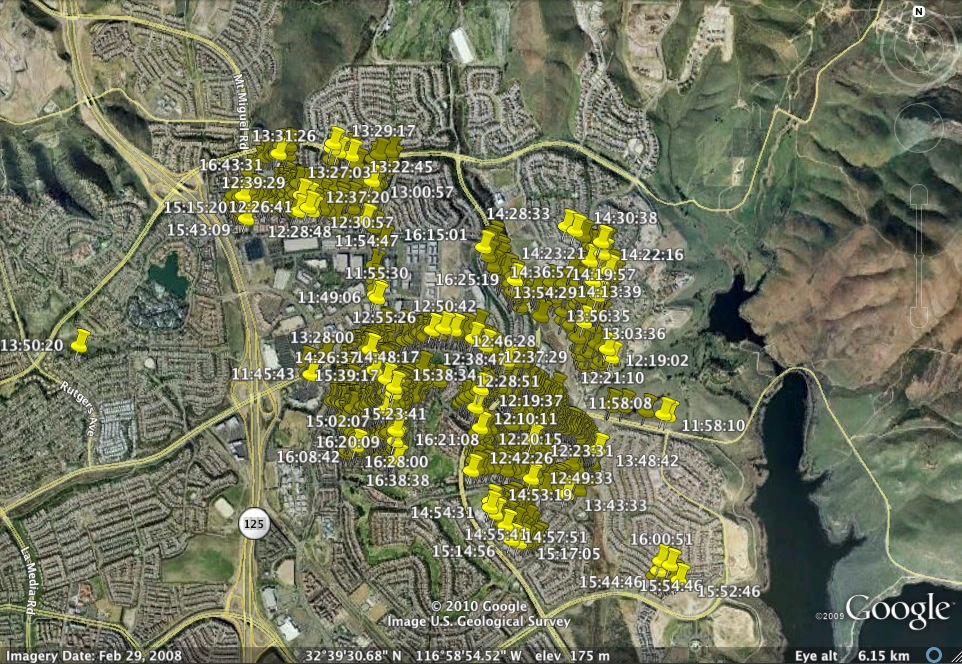This screenshot has height=664, width=962.
Task: Tap the N on the compass ring
Action: (918, 11)
